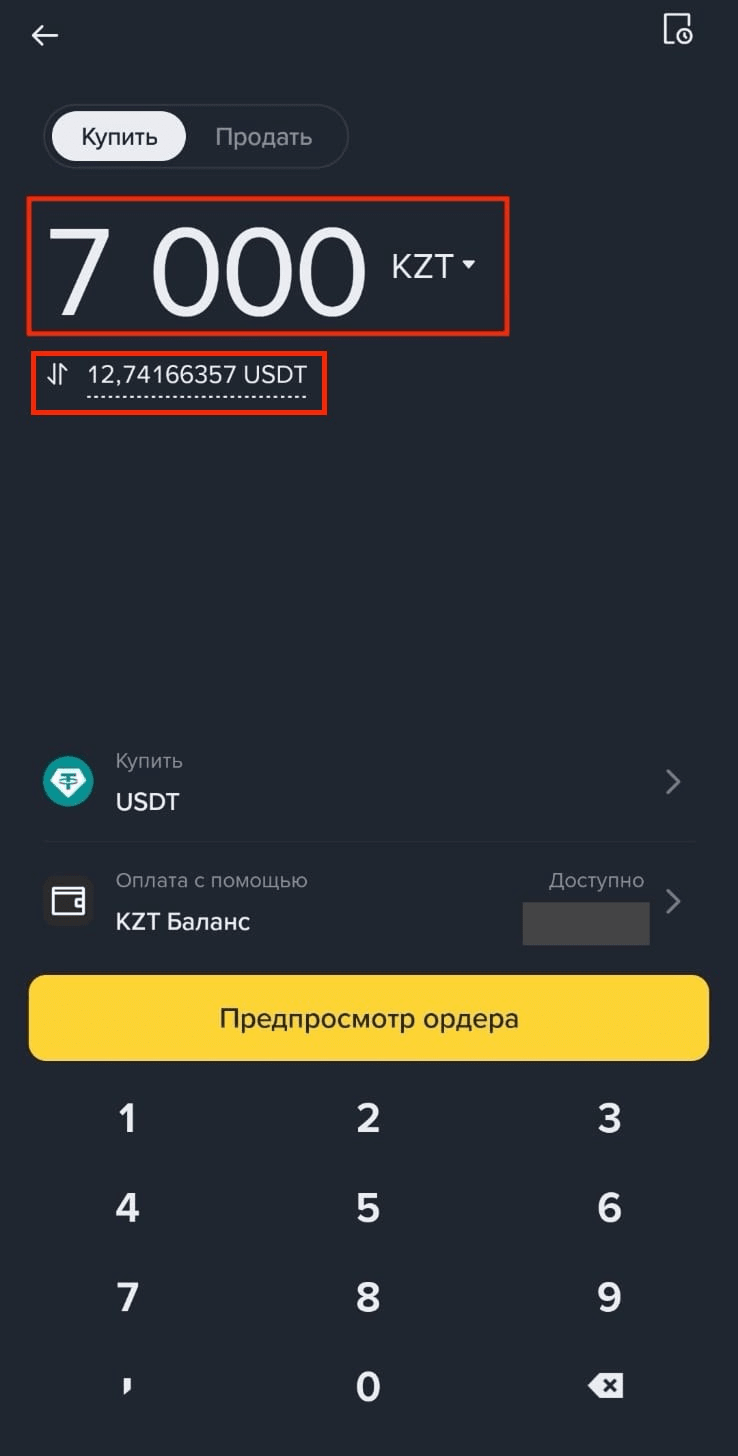Open the Купить USDT coin selector

(x=369, y=781)
